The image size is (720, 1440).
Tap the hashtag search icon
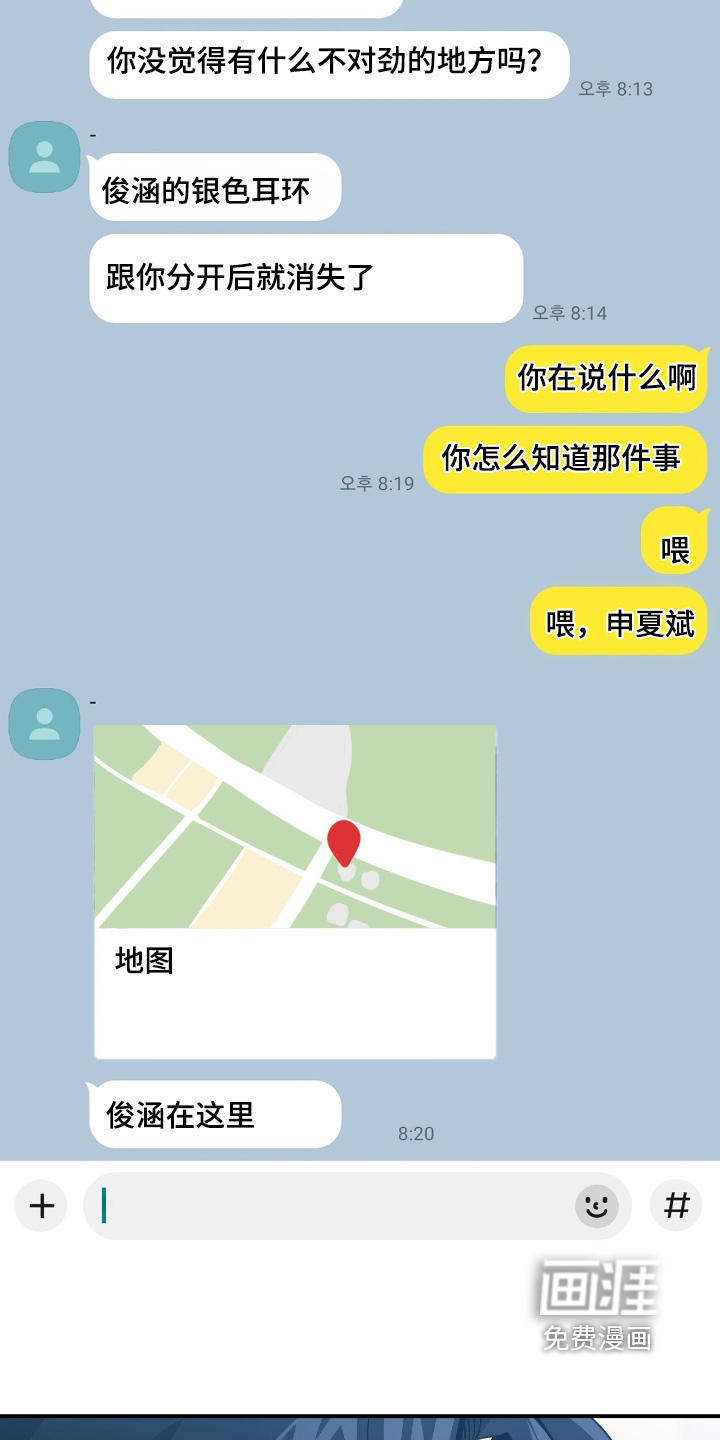click(676, 1205)
